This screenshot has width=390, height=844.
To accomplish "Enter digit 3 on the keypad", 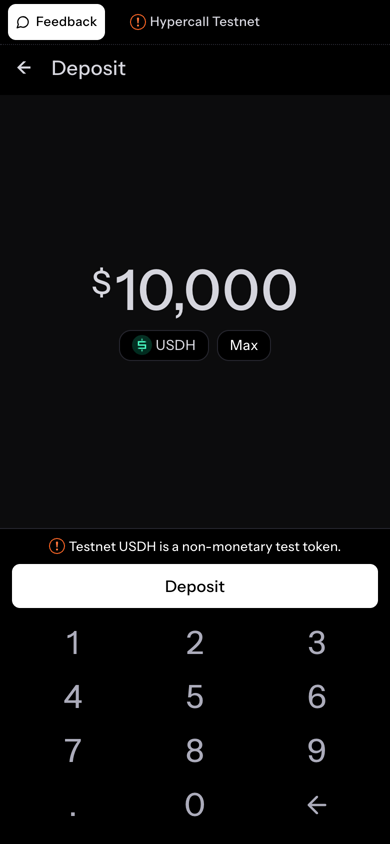I will tap(317, 643).
